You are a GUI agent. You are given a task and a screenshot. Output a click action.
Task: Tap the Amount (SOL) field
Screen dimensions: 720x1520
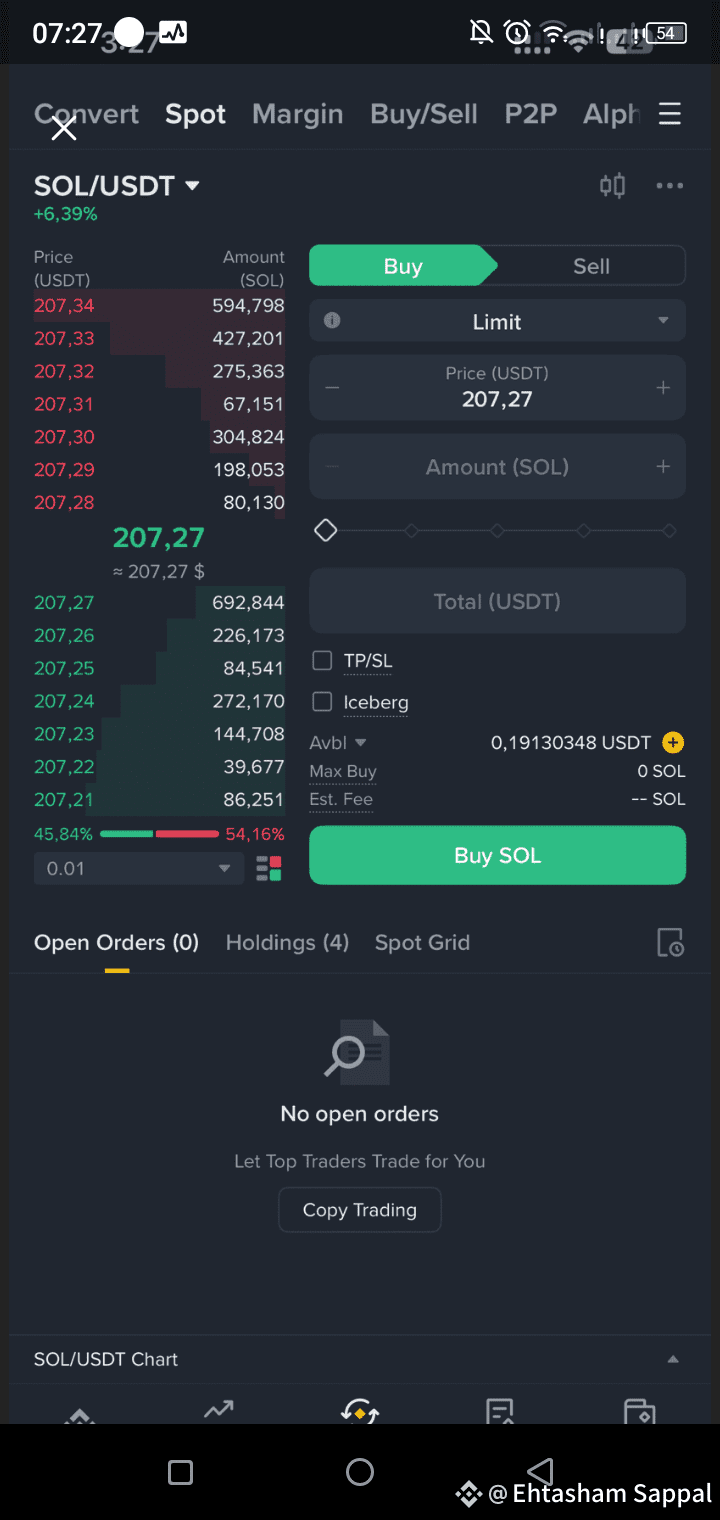point(497,467)
